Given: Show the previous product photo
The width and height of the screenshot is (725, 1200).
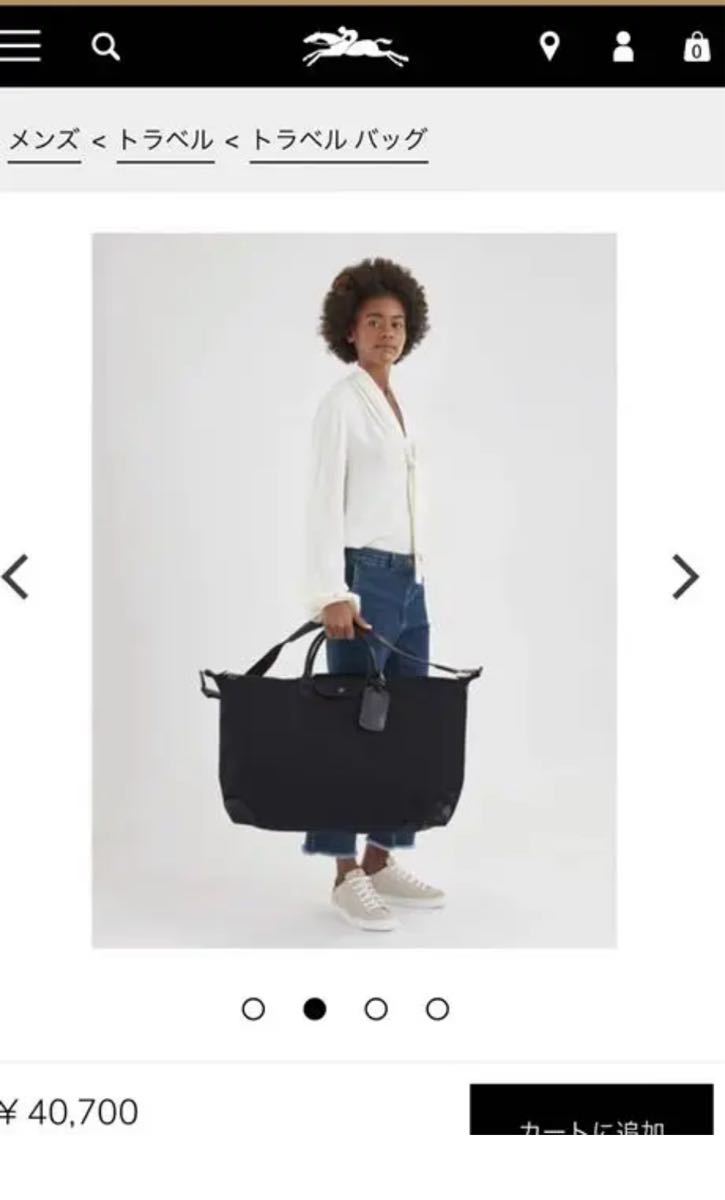Looking at the screenshot, I should (16, 576).
